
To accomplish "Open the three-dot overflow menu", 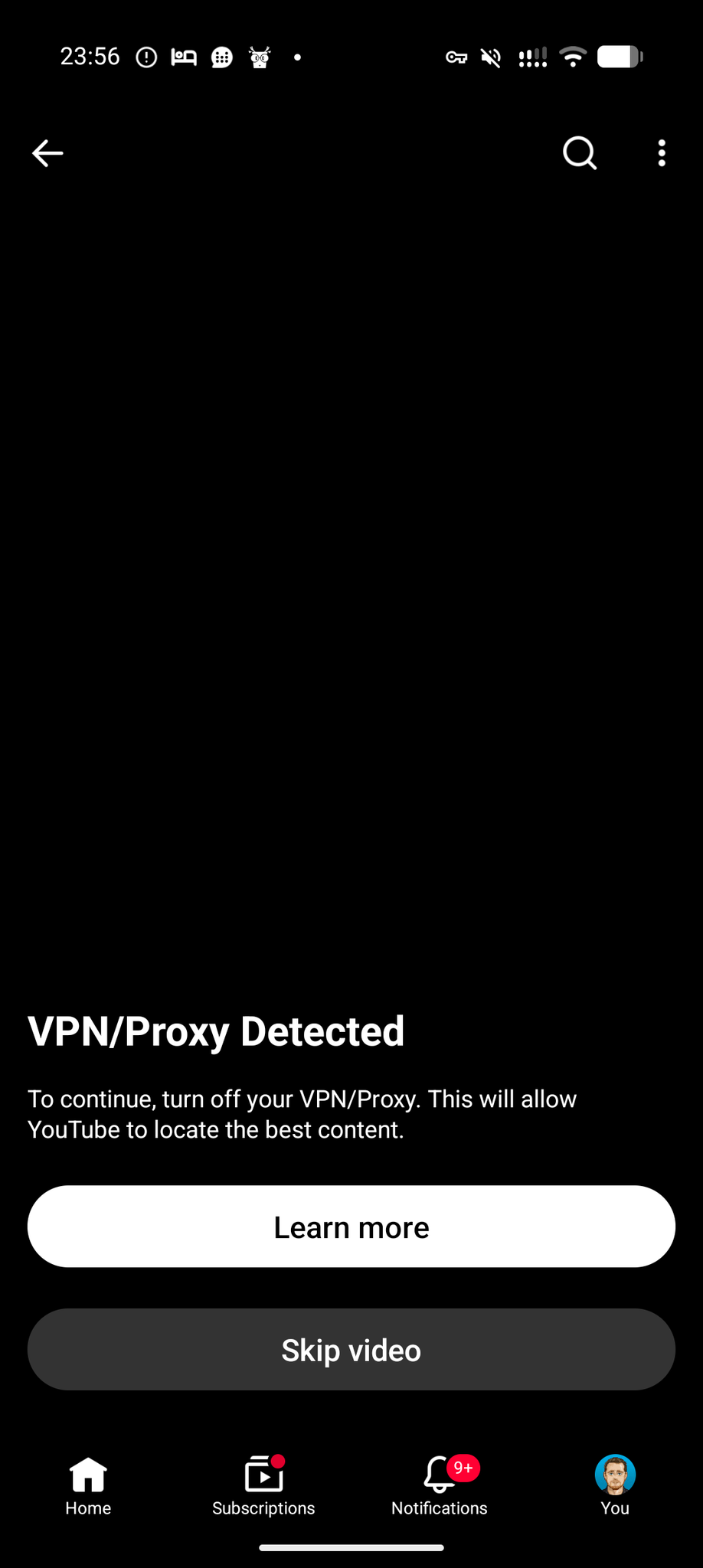I will [662, 153].
